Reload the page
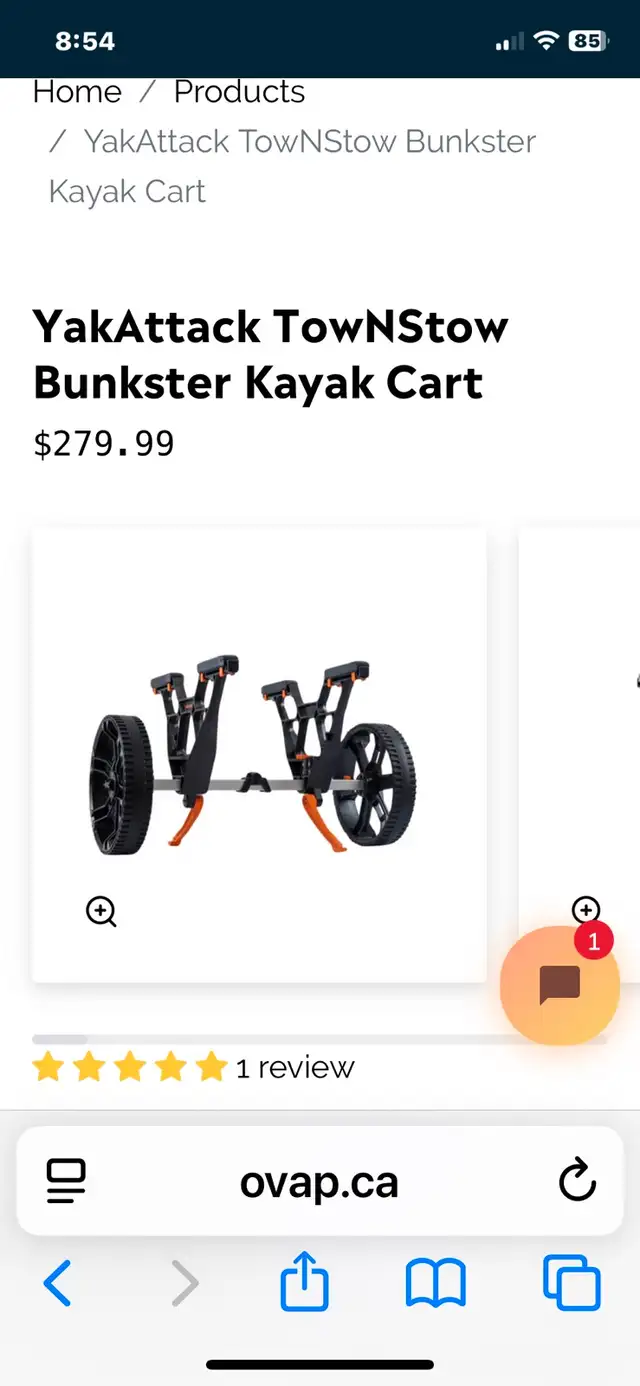The height and width of the screenshot is (1386, 640). (x=577, y=1182)
